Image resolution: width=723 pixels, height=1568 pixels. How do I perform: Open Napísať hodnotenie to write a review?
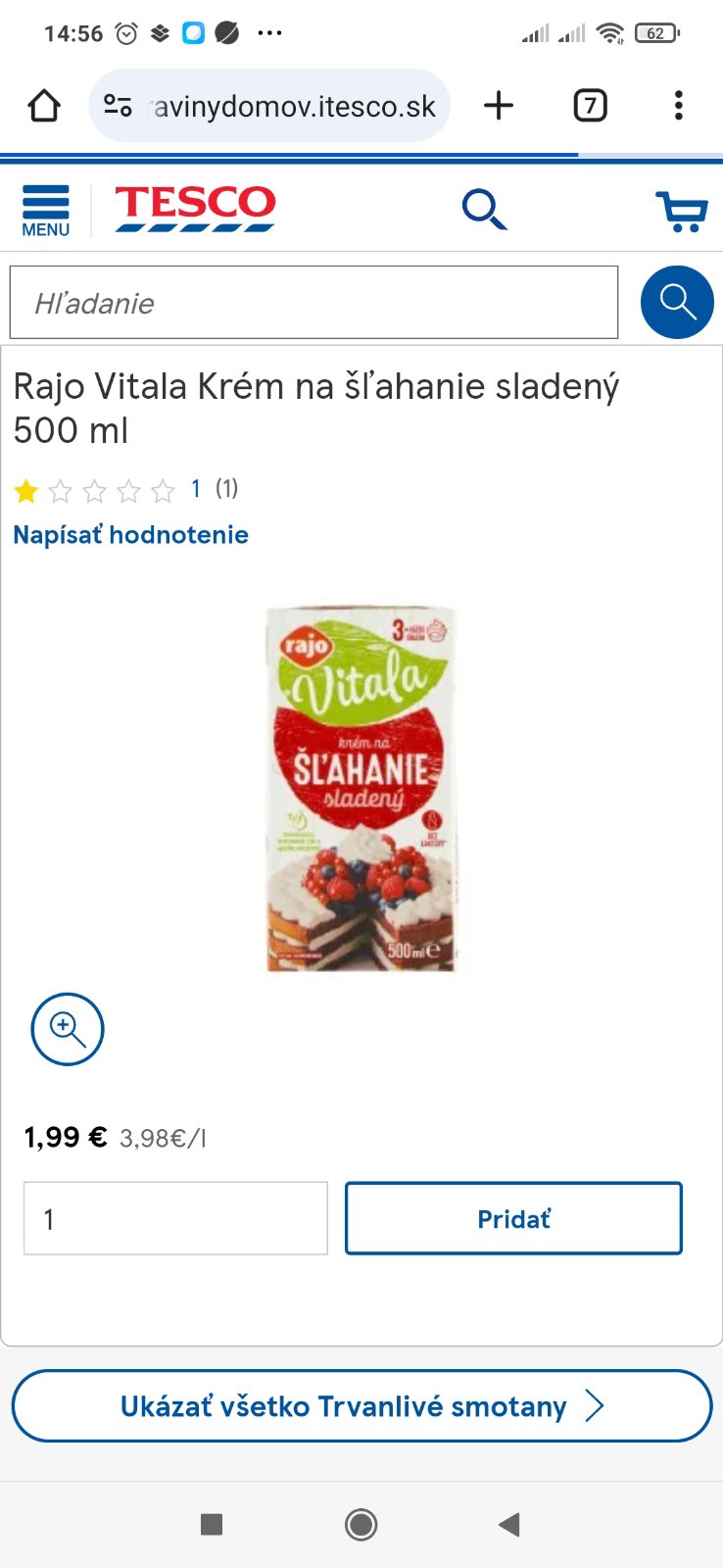point(130,535)
